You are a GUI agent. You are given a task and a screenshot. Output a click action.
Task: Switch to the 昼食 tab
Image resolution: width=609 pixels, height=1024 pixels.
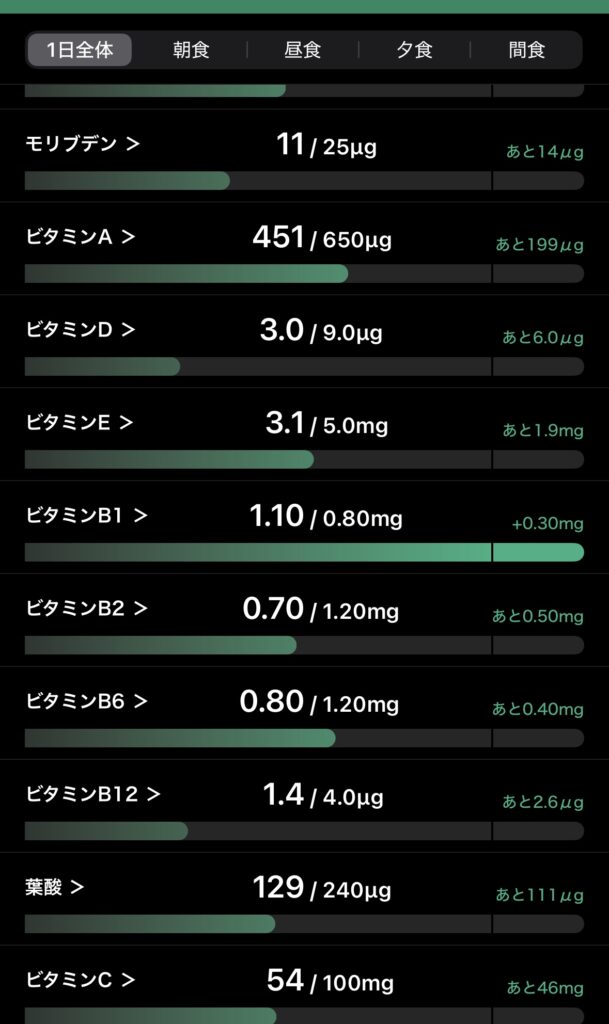click(x=302, y=50)
